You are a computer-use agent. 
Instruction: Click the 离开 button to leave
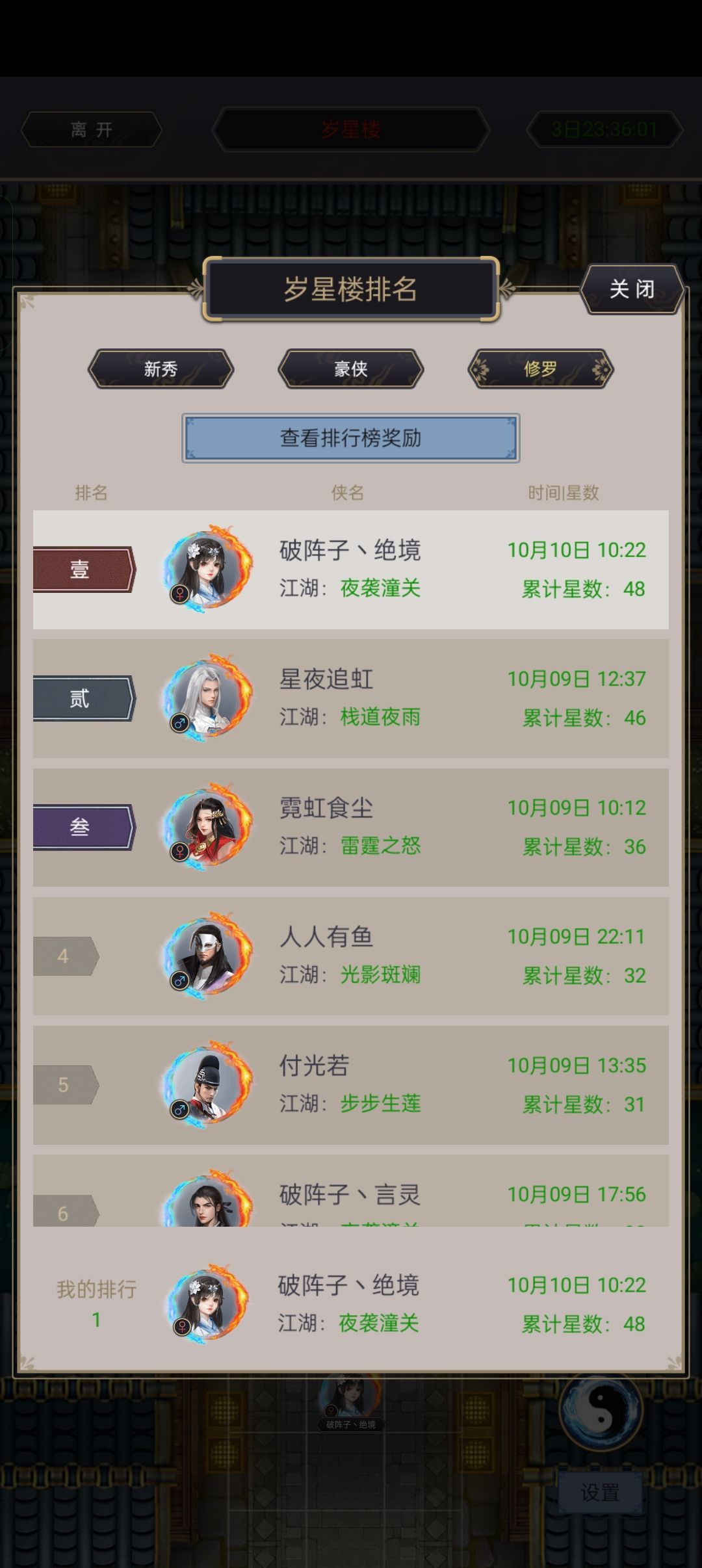[90, 128]
